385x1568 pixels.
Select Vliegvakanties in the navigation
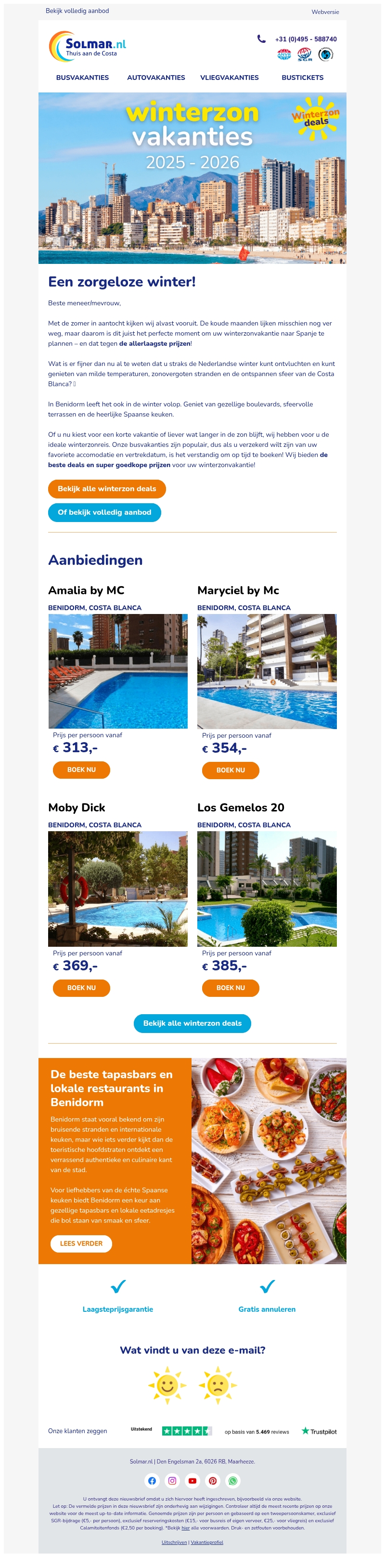pos(229,78)
